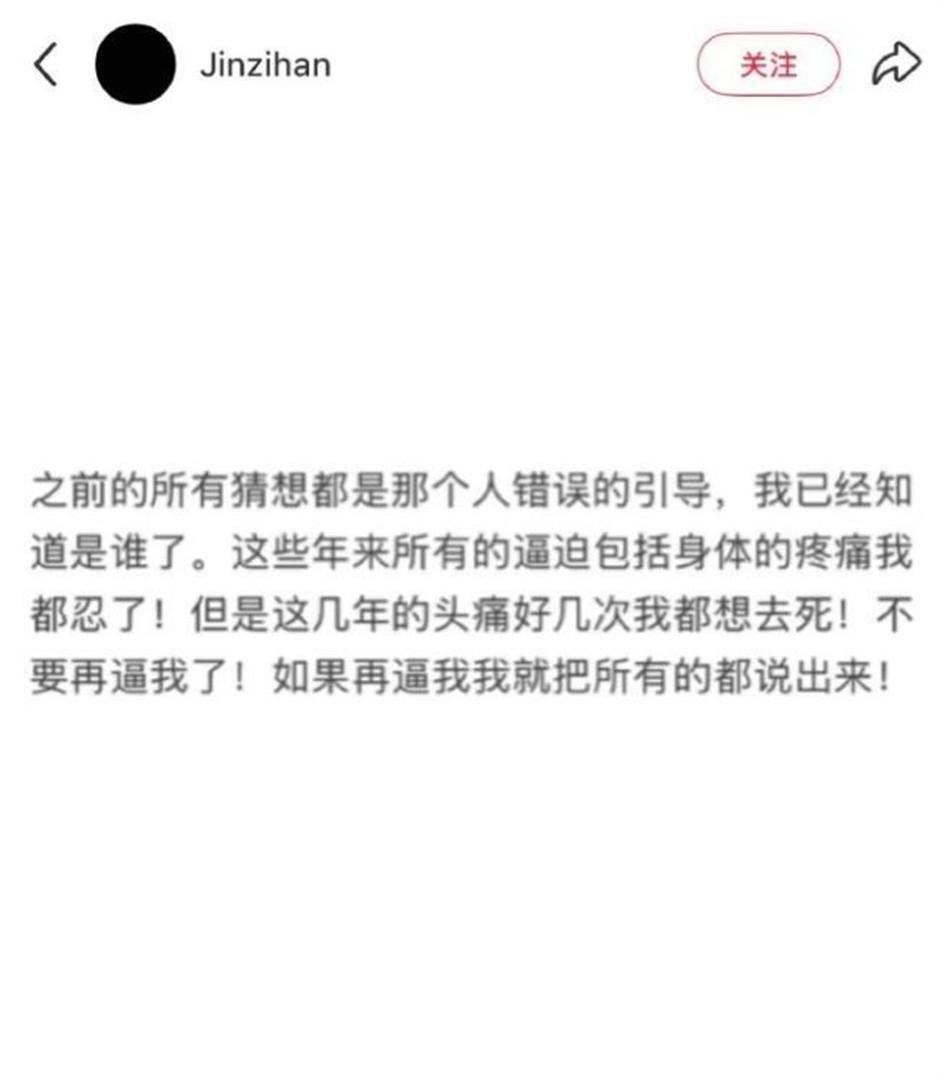Select the left-pointing navigation arrow
This screenshot has height=1080, width=942.
tap(44, 65)
